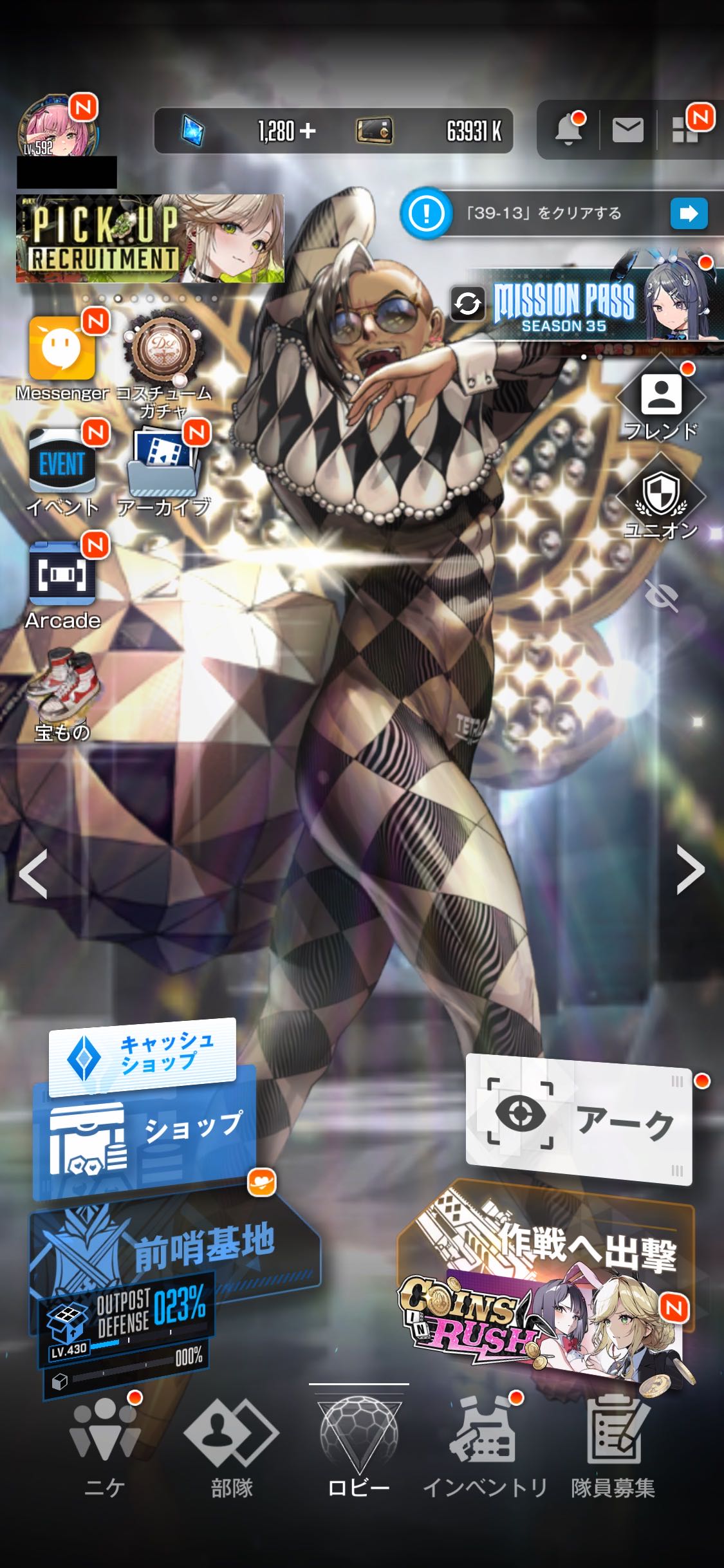The image size is (724, 1568).
Task: Open Messenger
Action: [62, 350]
